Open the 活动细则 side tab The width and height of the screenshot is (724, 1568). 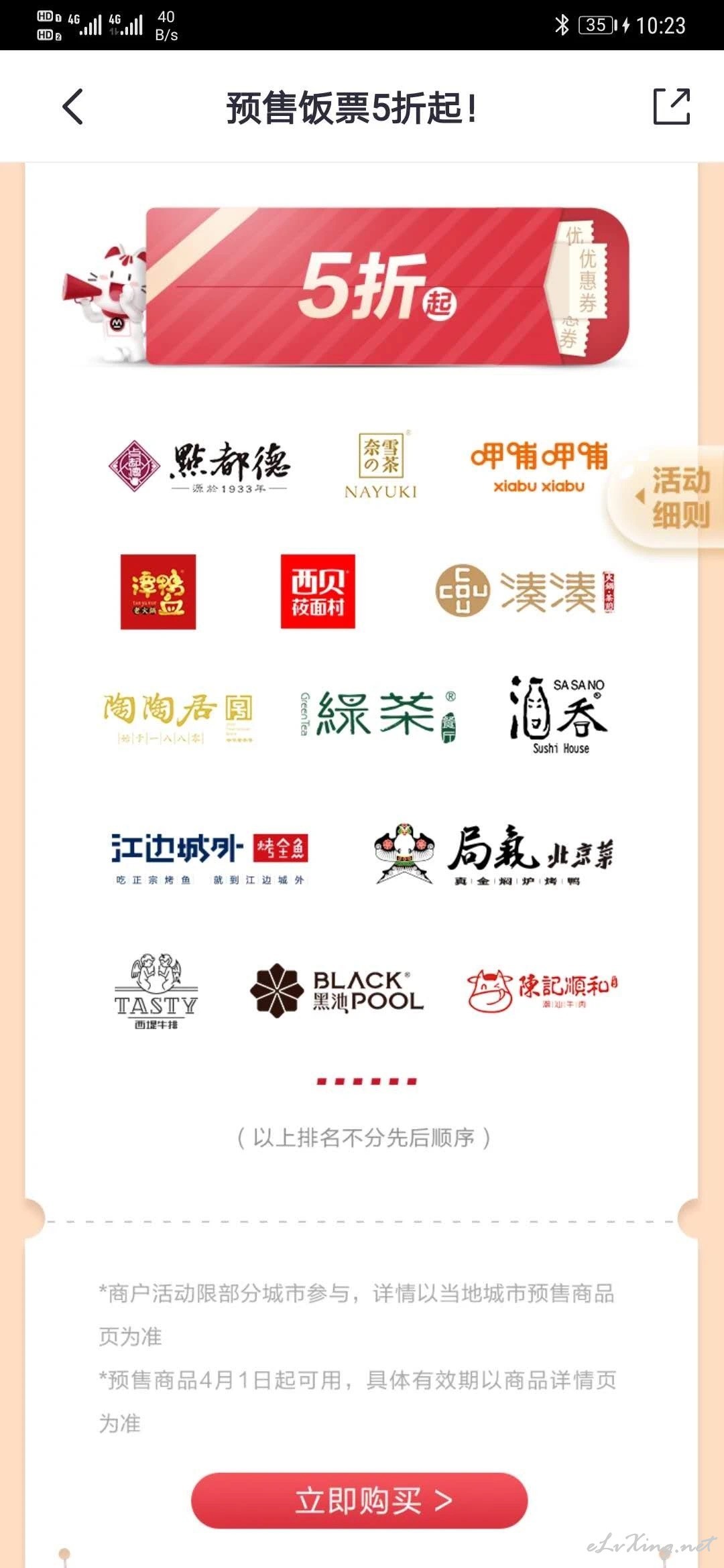point(666,497)
